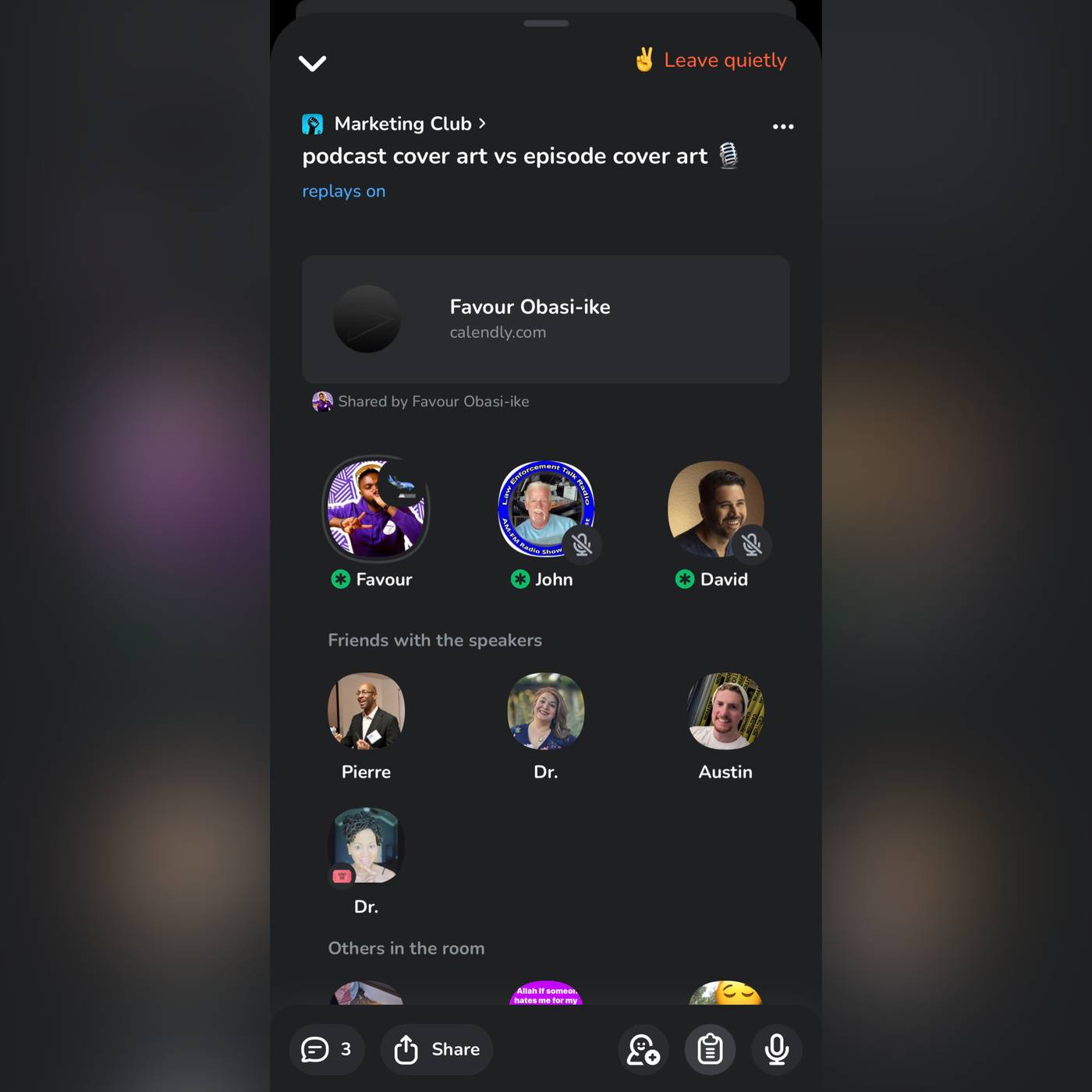Image resolution: width=1092 pixels, height=1092 pixels.
Task: Tap the blue replays on link
Action: (x=344, y=191)
